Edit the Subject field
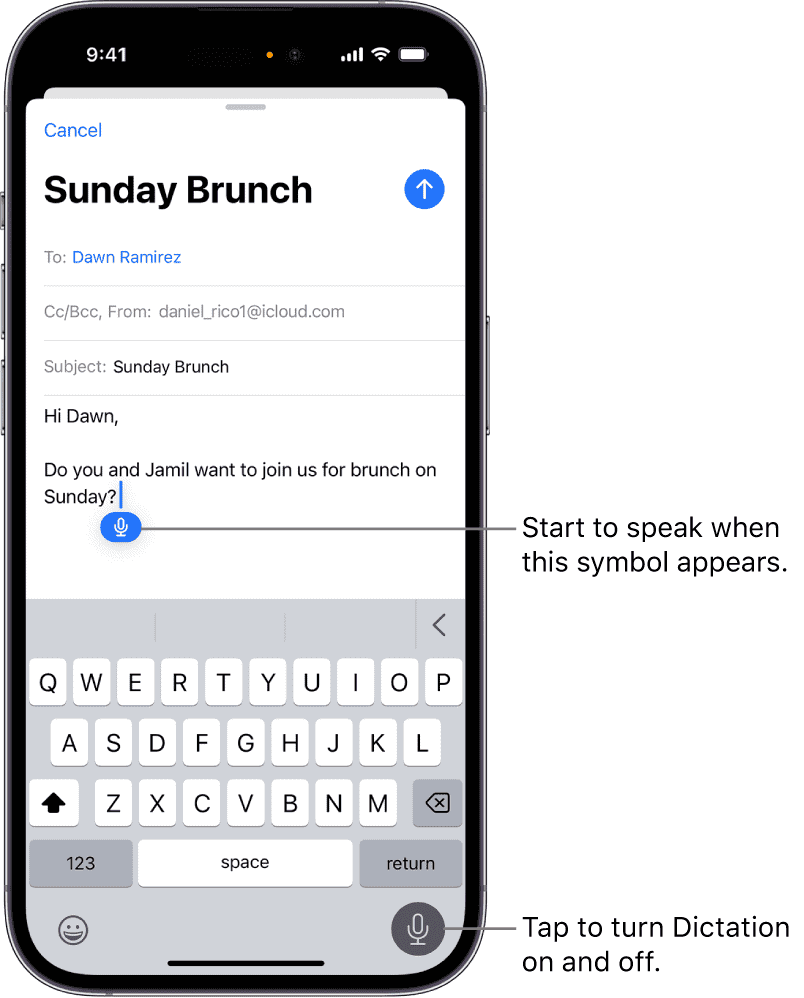The image size is (804, 998). pyautogui.click(x=170, y=367)
